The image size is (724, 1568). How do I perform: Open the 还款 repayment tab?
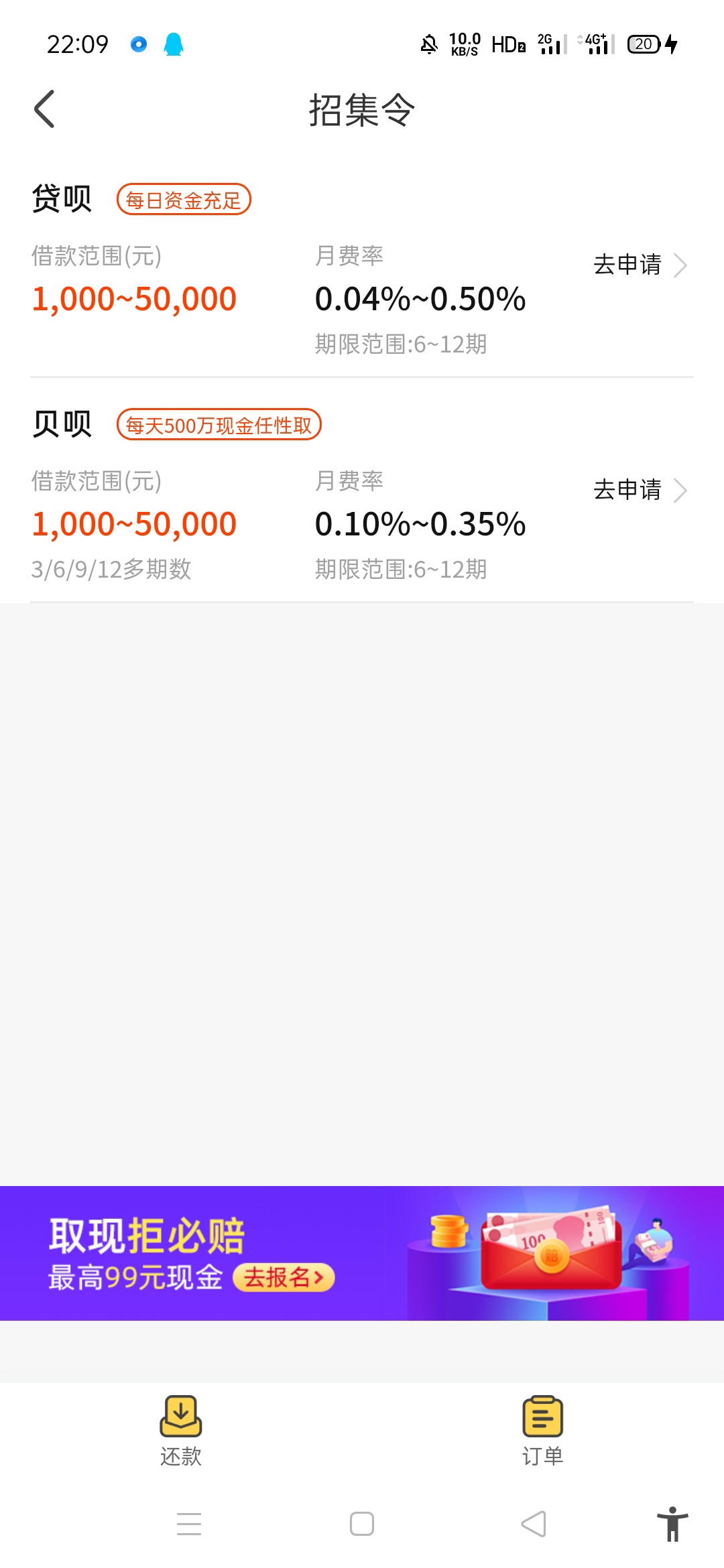coord(181,1431)
